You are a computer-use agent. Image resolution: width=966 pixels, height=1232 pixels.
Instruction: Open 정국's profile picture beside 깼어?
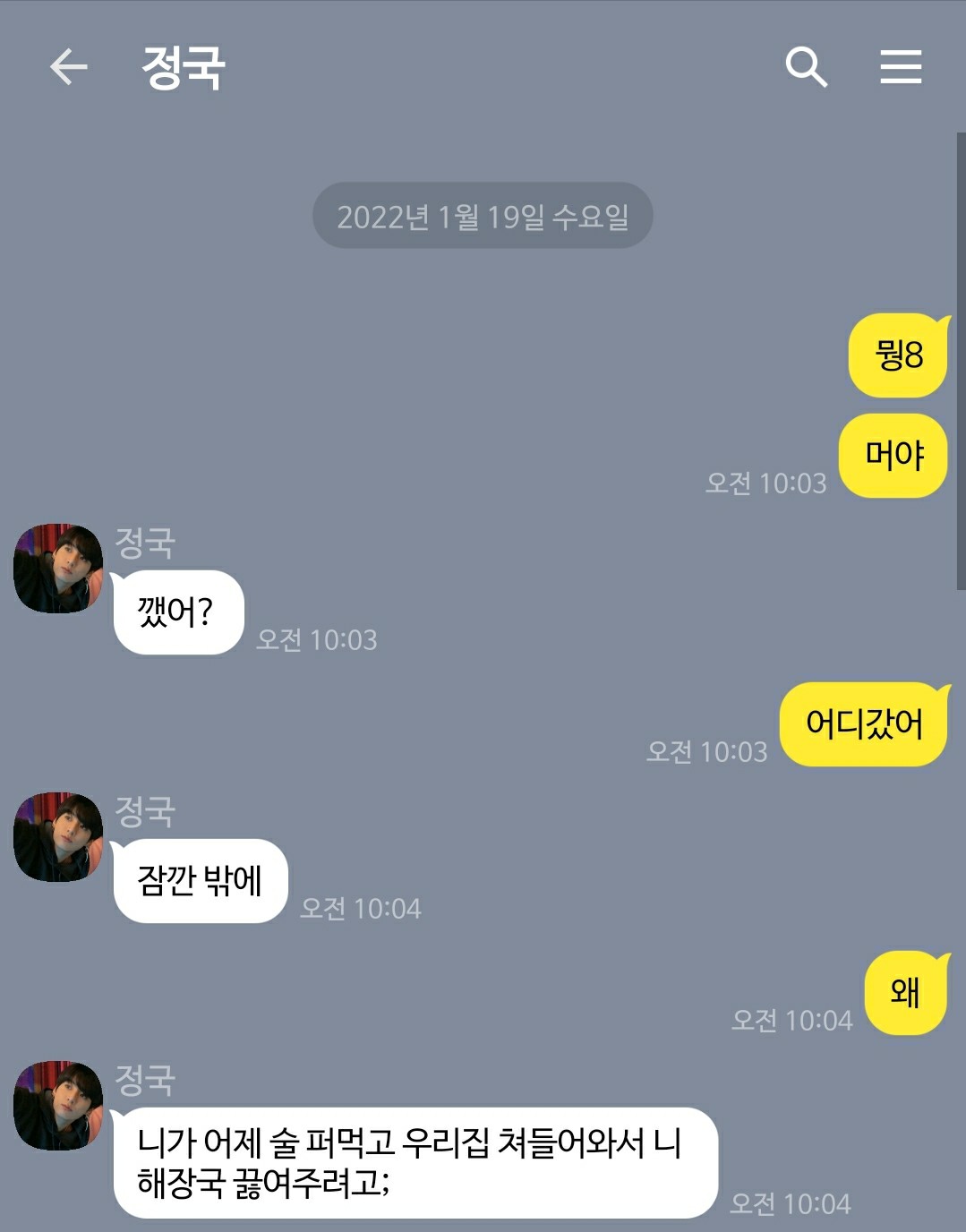(x=58, y=569)
